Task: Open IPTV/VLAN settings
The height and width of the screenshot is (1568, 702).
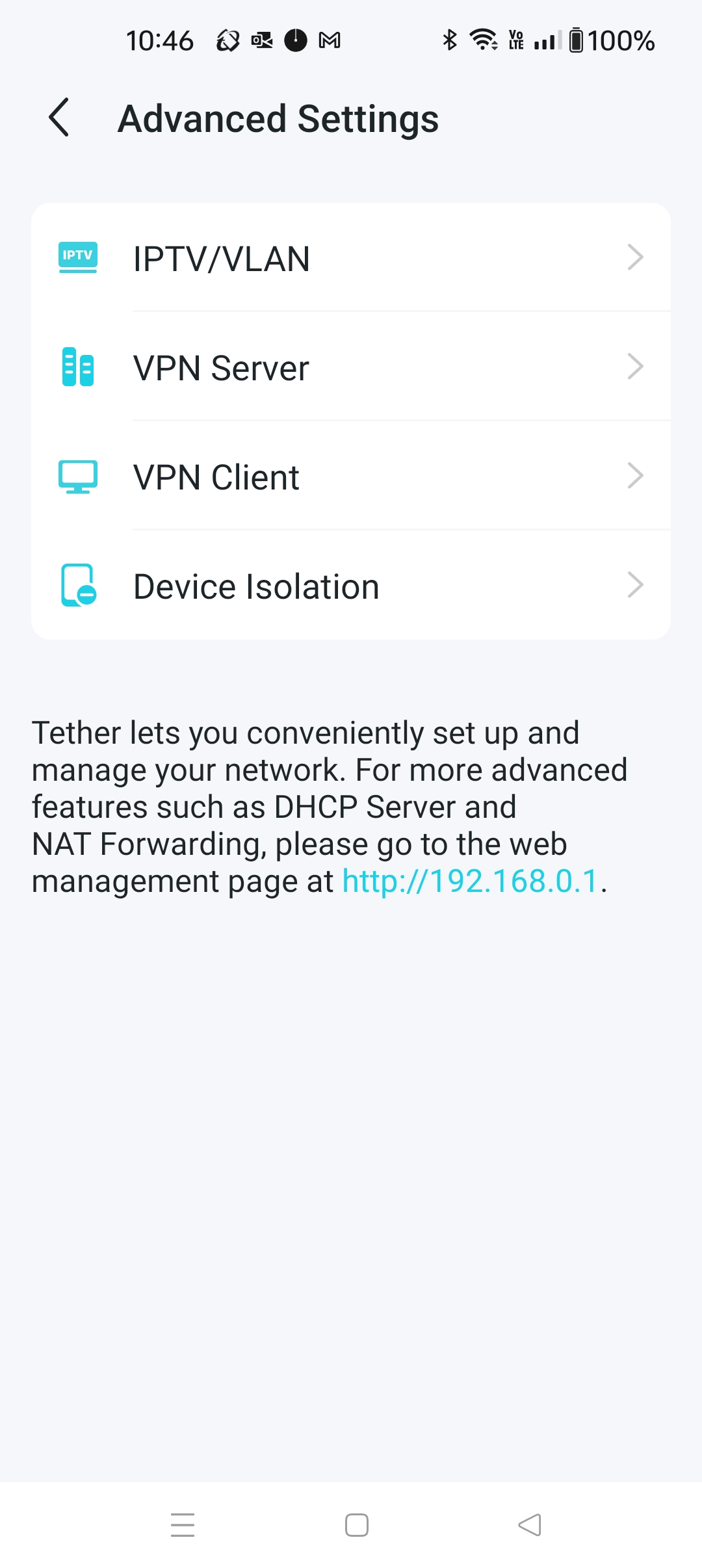Action: 351,258
